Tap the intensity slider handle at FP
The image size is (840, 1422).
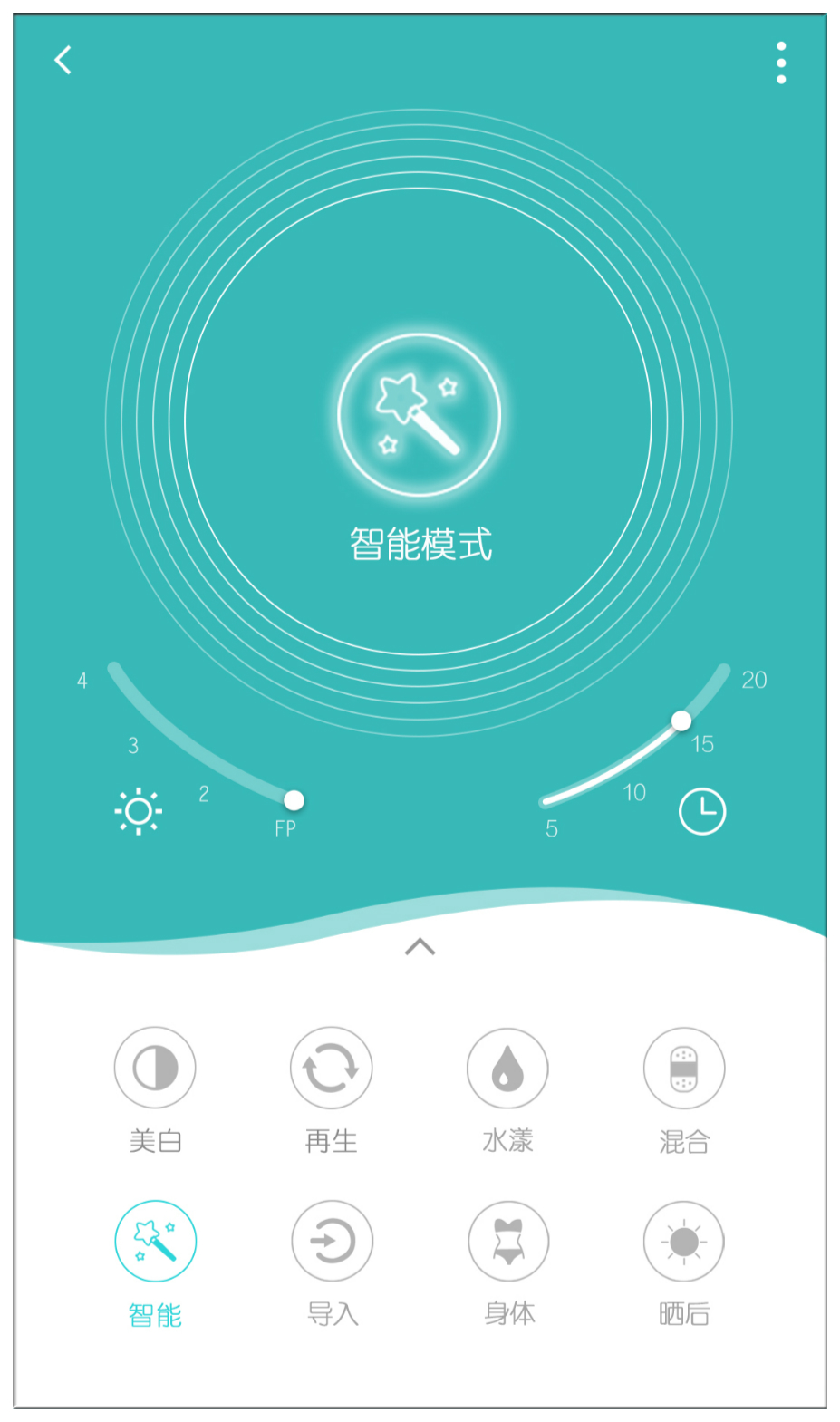(294, 800)
